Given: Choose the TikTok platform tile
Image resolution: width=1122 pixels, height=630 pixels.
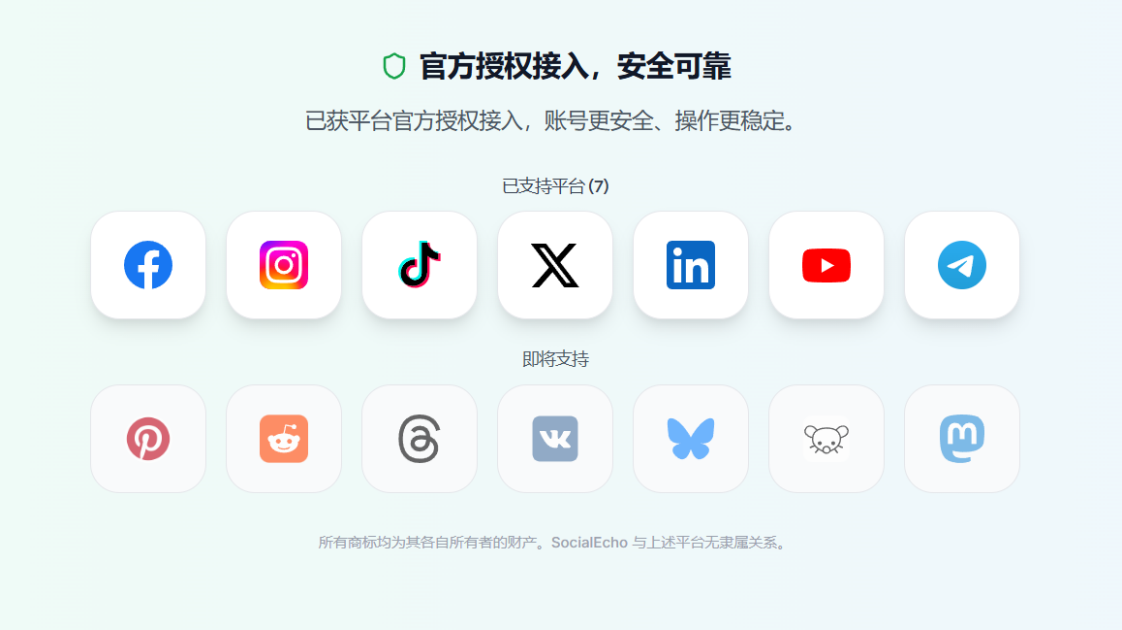Looking at the screenshot, I should (419, 265).
